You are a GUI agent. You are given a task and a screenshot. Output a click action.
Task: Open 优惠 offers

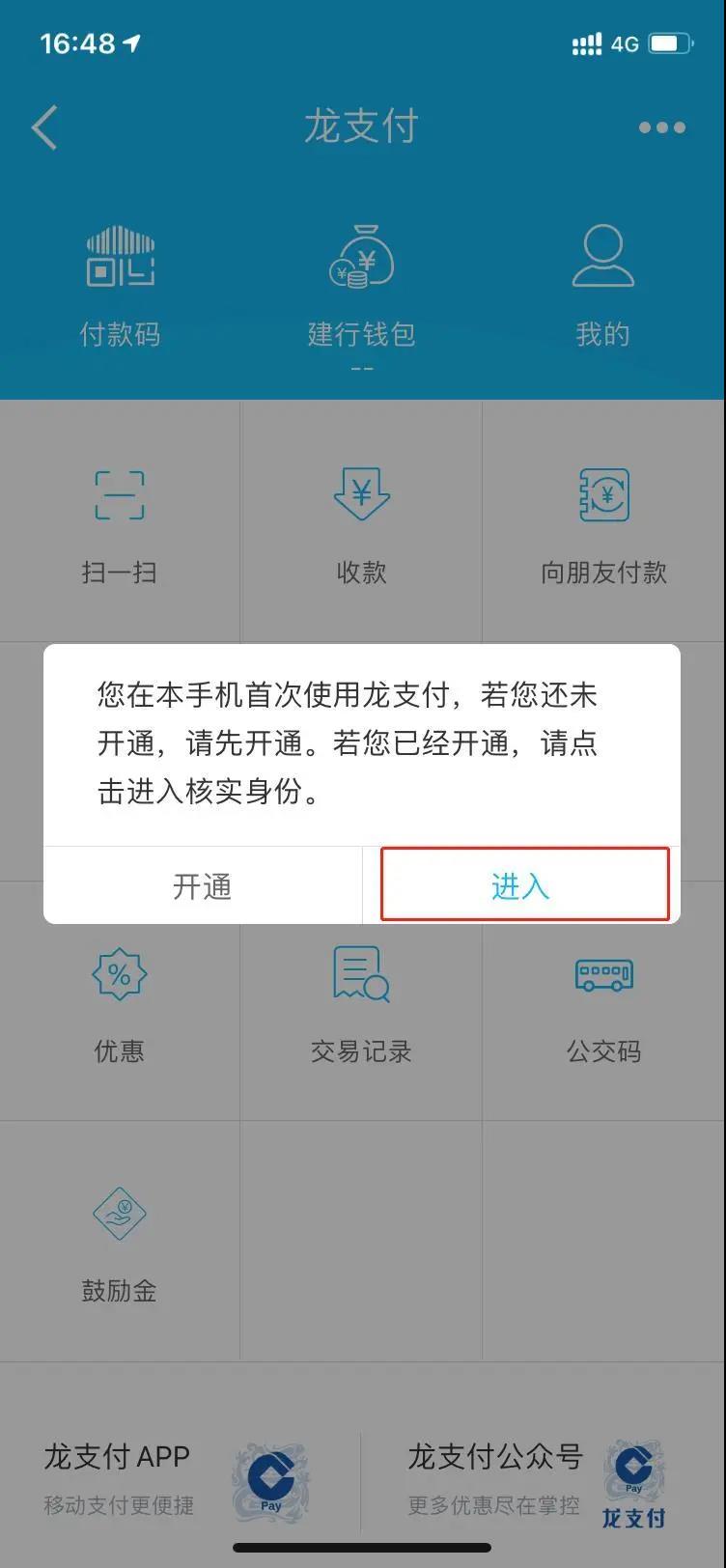click(x=120, y=999)
